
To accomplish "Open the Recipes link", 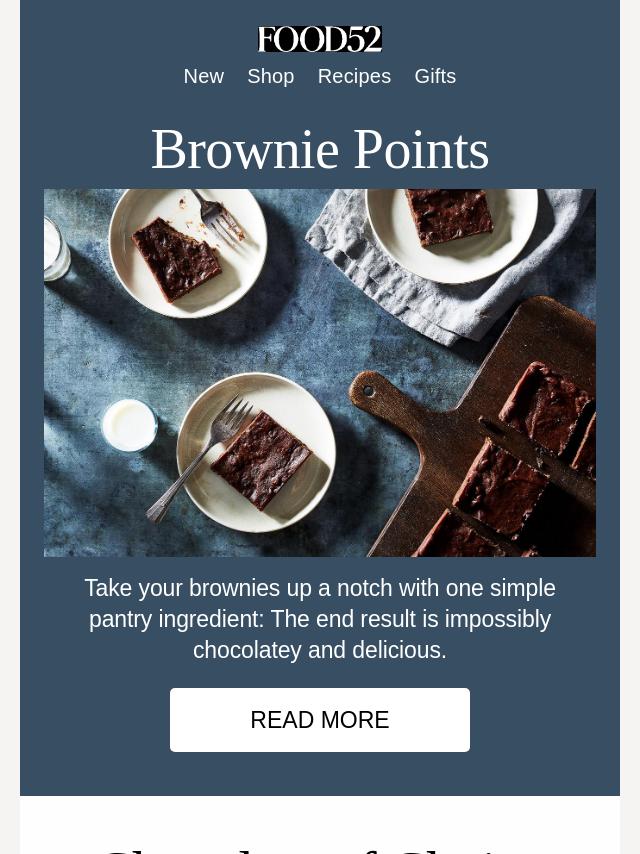I will coord(354,76).
